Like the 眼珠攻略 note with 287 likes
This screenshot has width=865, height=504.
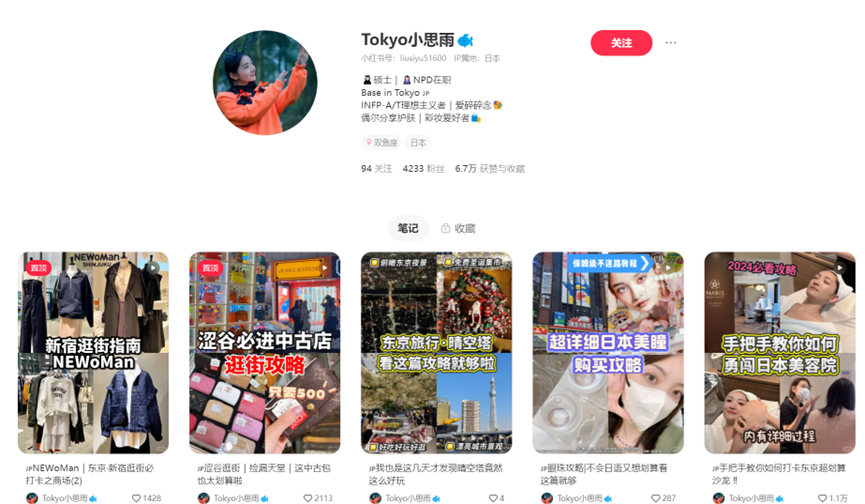click(655, 498)
